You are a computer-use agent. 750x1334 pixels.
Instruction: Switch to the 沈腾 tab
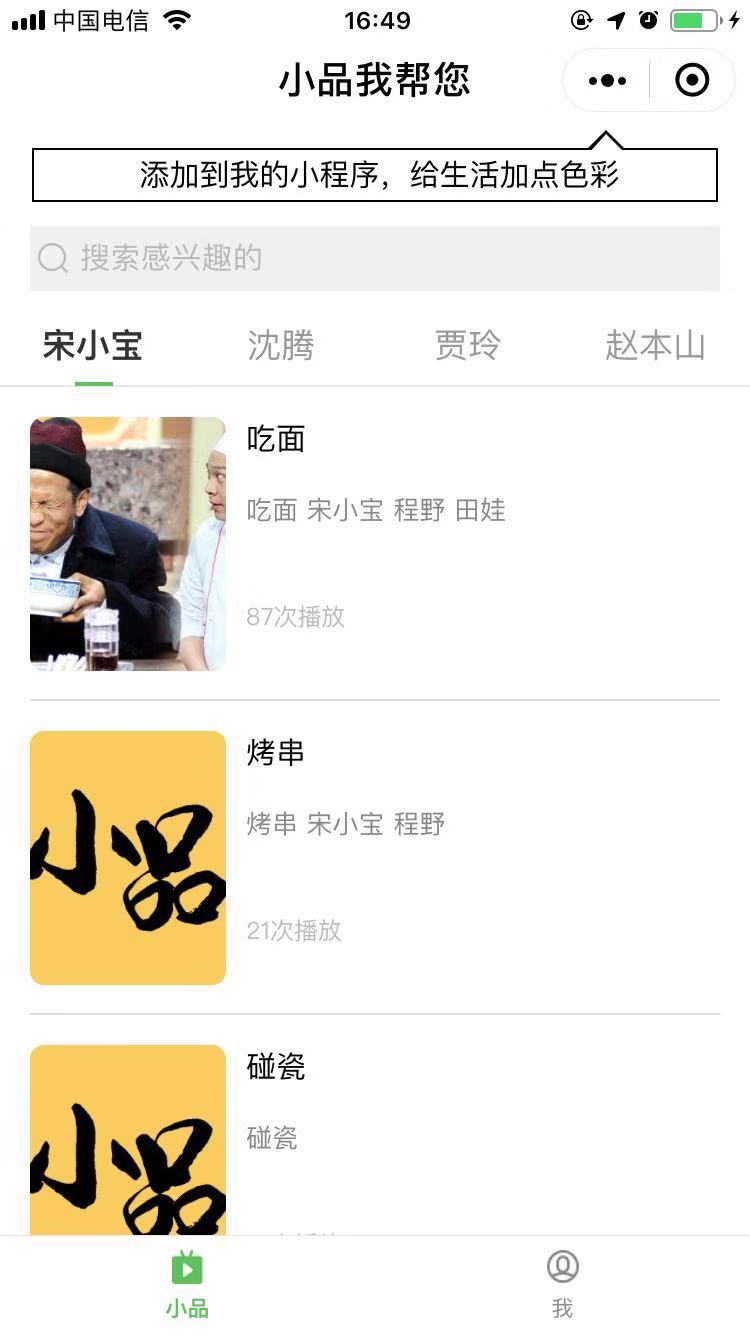click(281, 346)
